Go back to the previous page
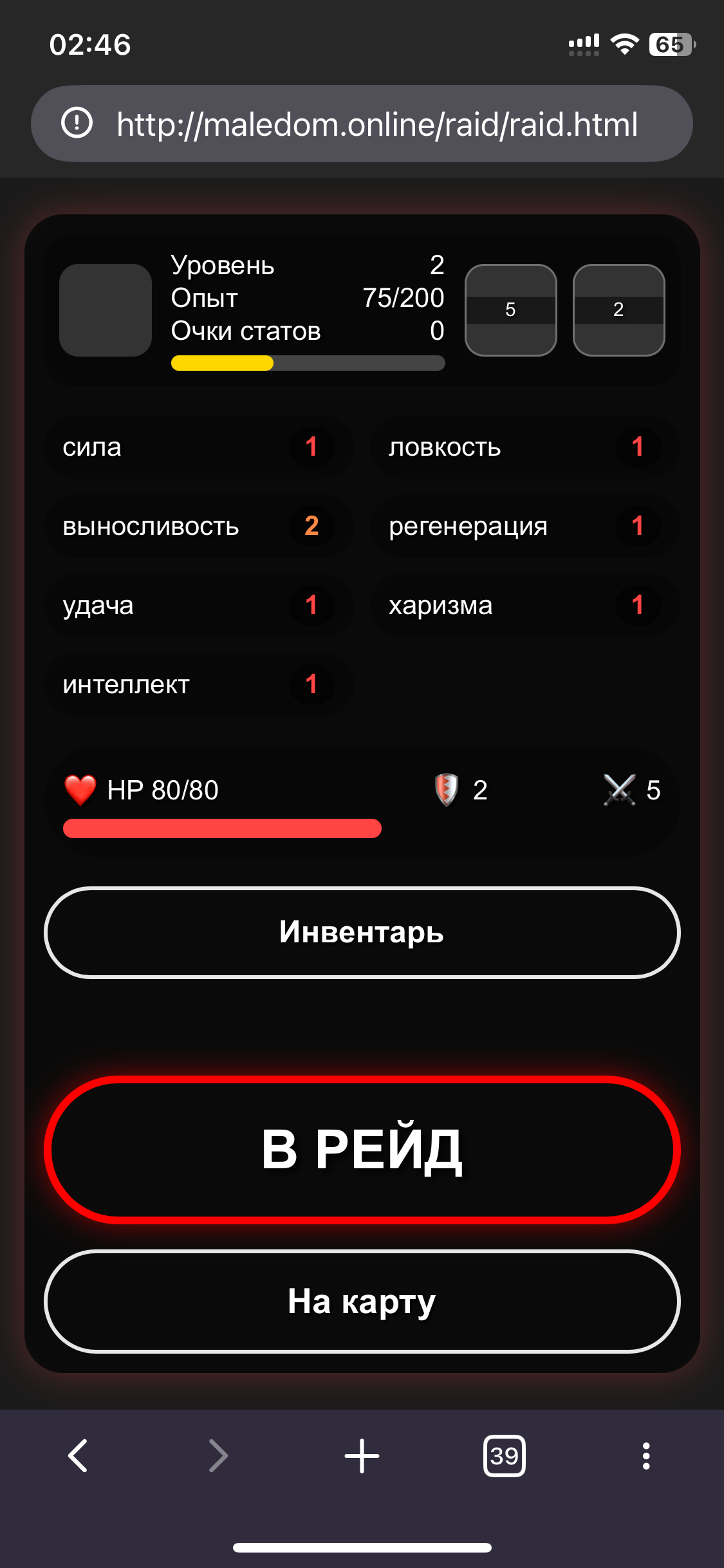724x1568 pixels. tap(78, 1456)
